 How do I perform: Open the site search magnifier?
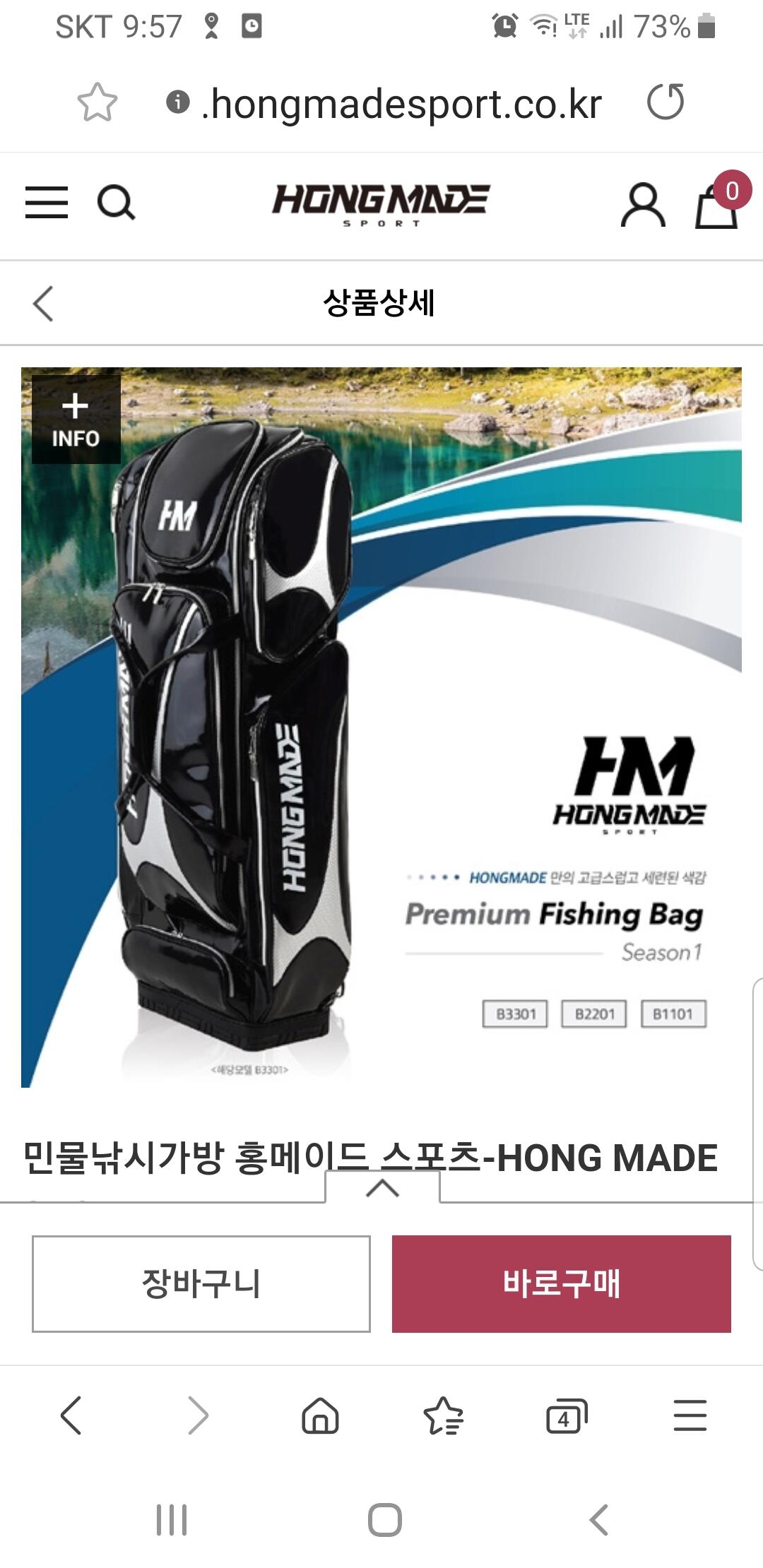(x=116, y=203)
